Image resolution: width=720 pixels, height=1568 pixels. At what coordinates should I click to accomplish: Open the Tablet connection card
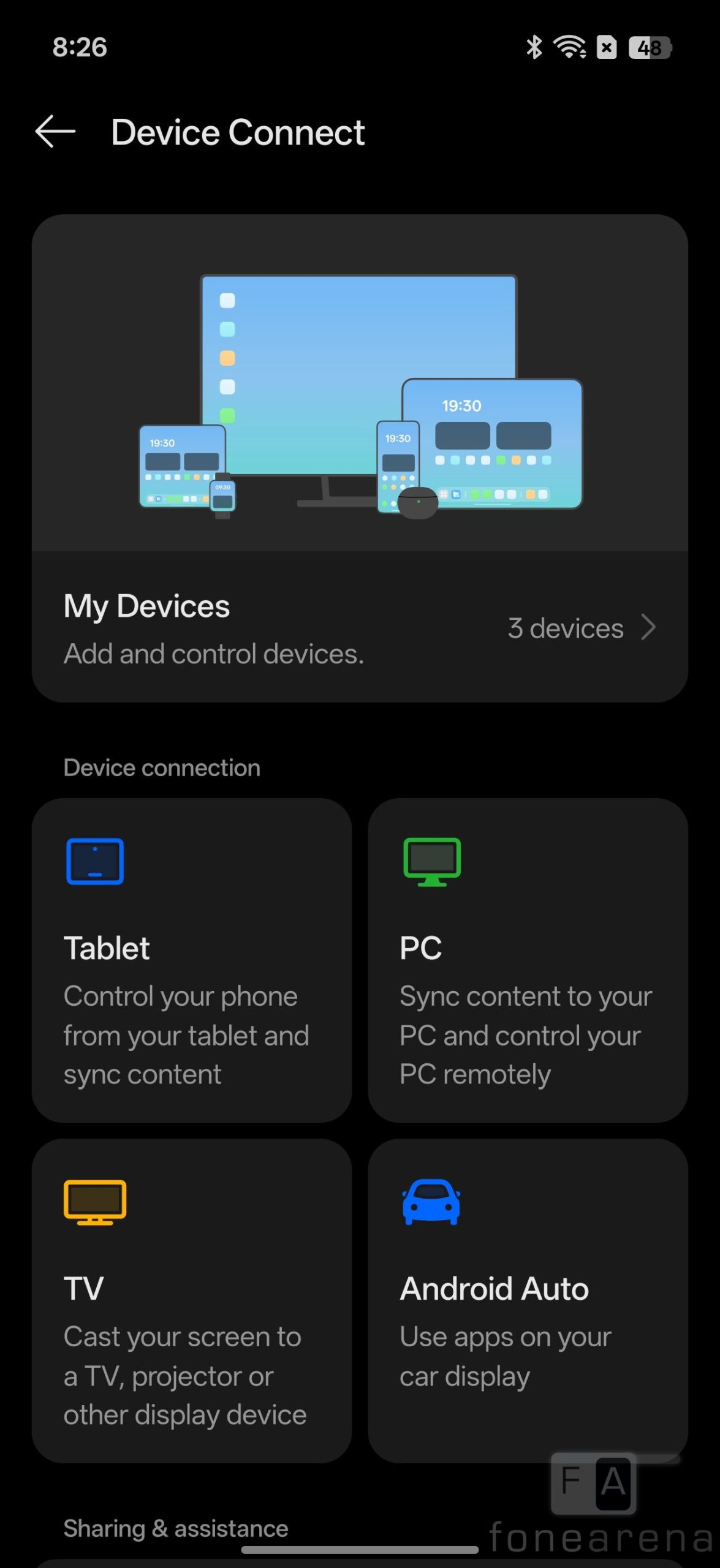(x=192, y=960)
